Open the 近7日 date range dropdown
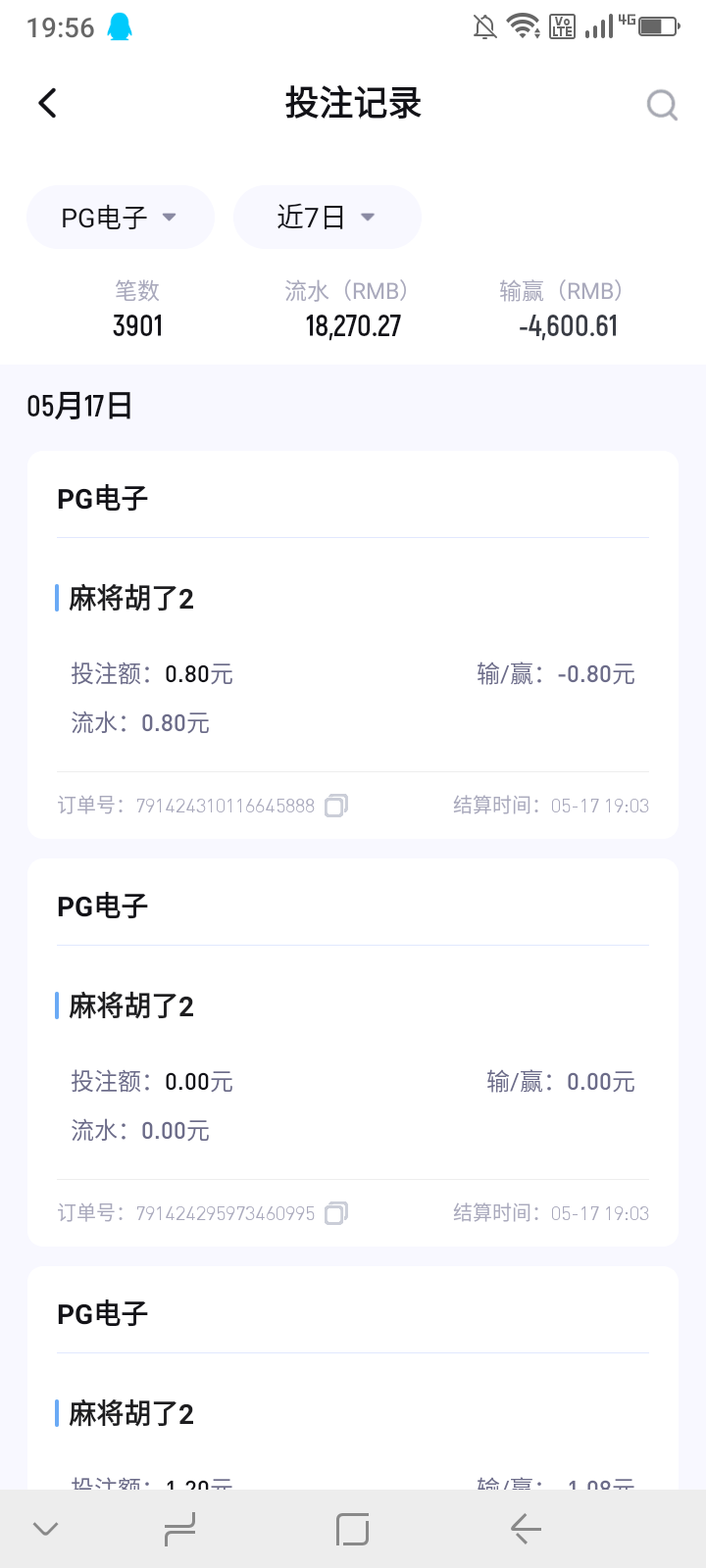706x1568 pixels. (327, 217)
